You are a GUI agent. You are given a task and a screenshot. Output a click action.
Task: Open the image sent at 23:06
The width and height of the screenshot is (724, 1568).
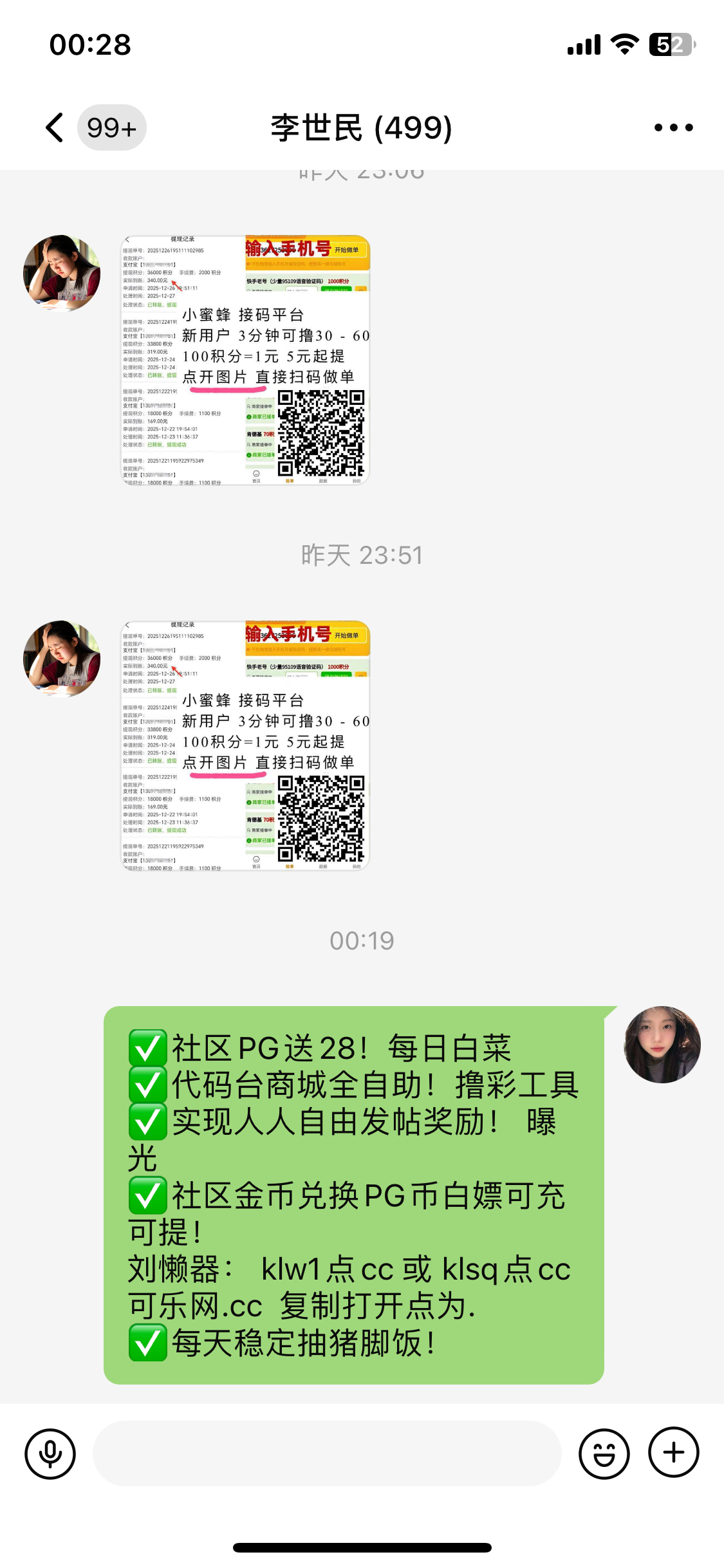245,360
